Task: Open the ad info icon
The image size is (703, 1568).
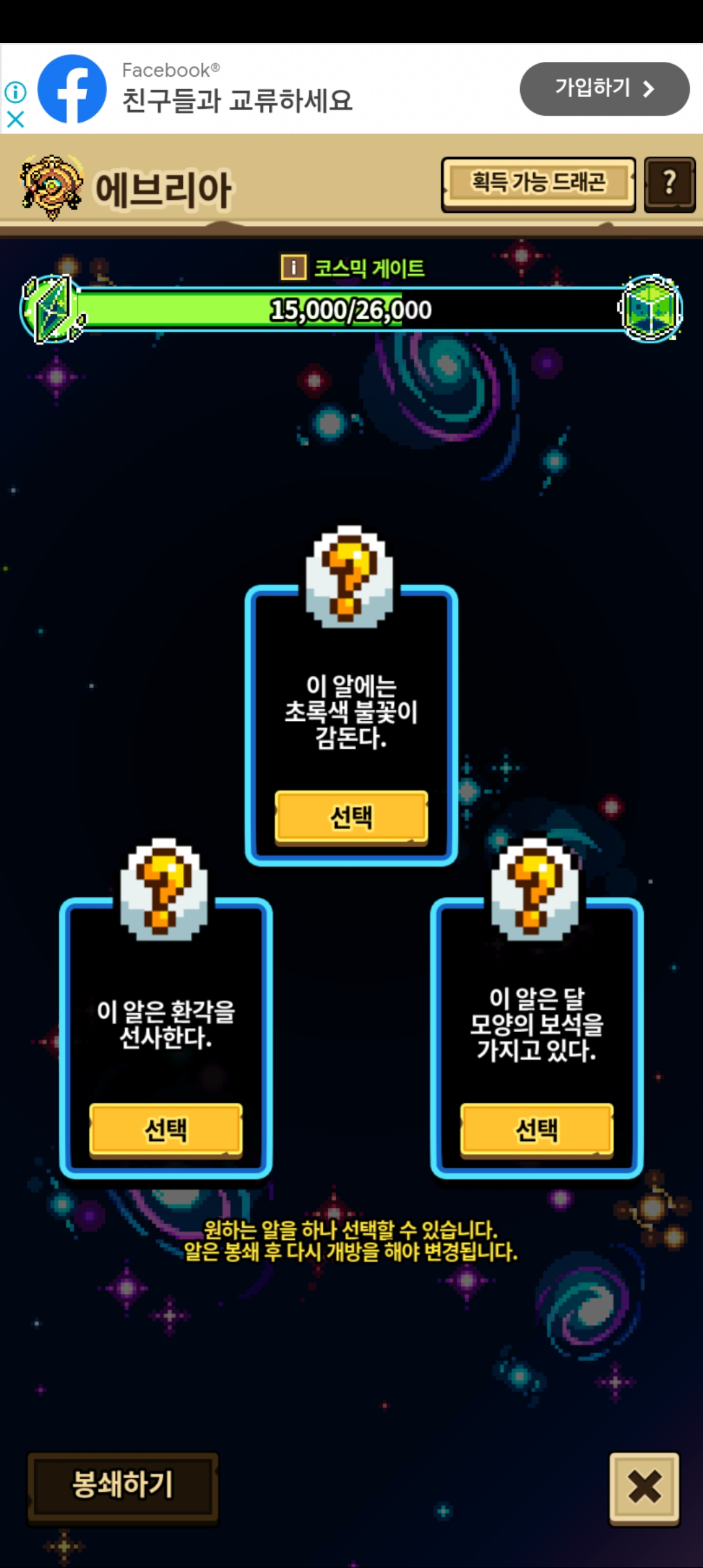Action: [x=16, y=92]
